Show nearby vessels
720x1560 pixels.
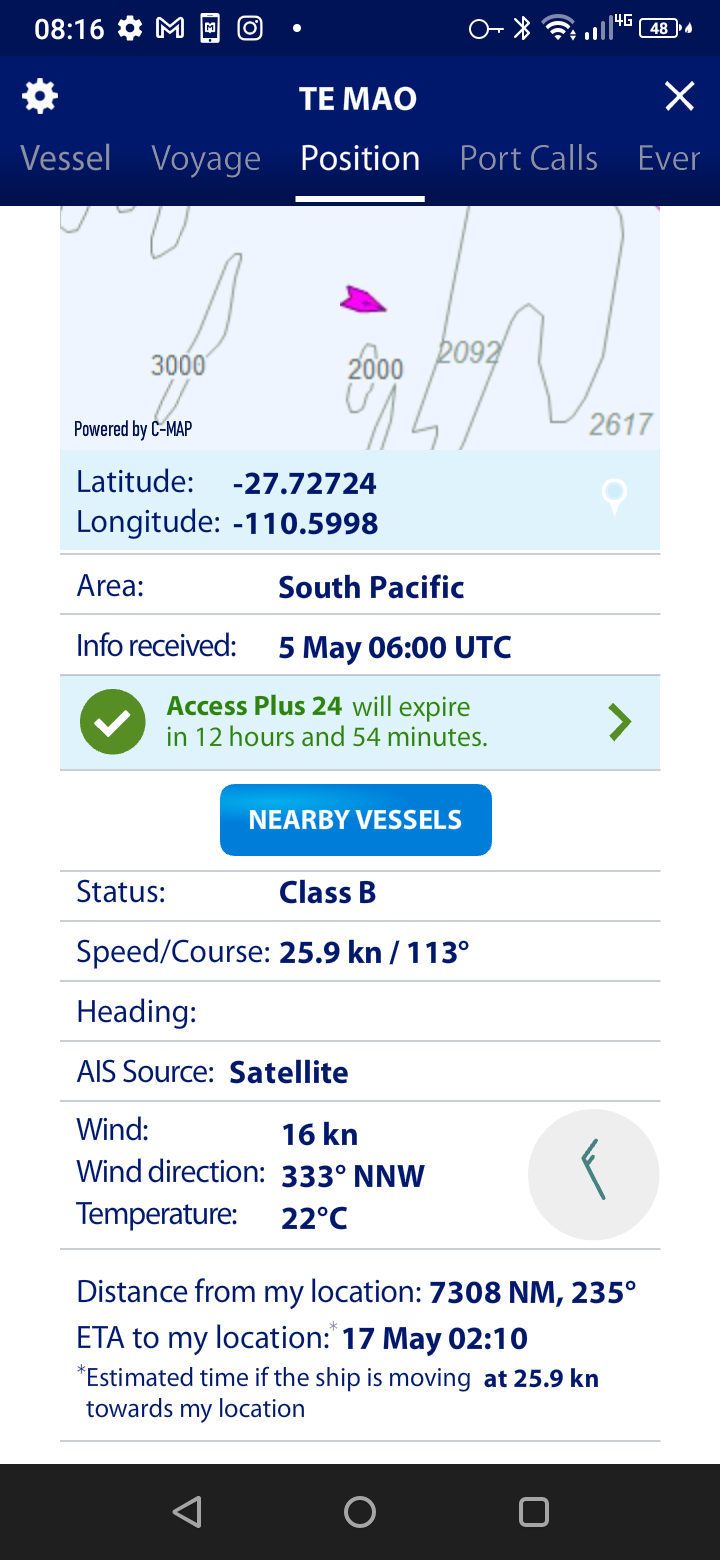coord(356,820)
